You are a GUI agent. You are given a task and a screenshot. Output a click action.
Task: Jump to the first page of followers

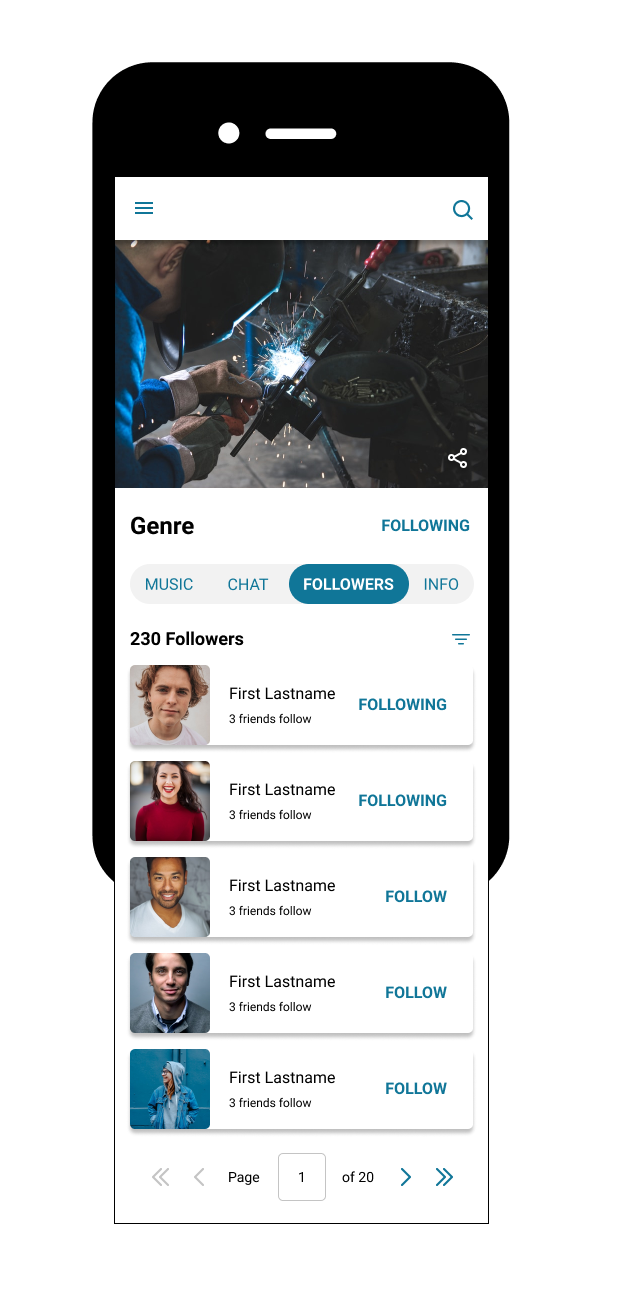tap(160, 1177)
